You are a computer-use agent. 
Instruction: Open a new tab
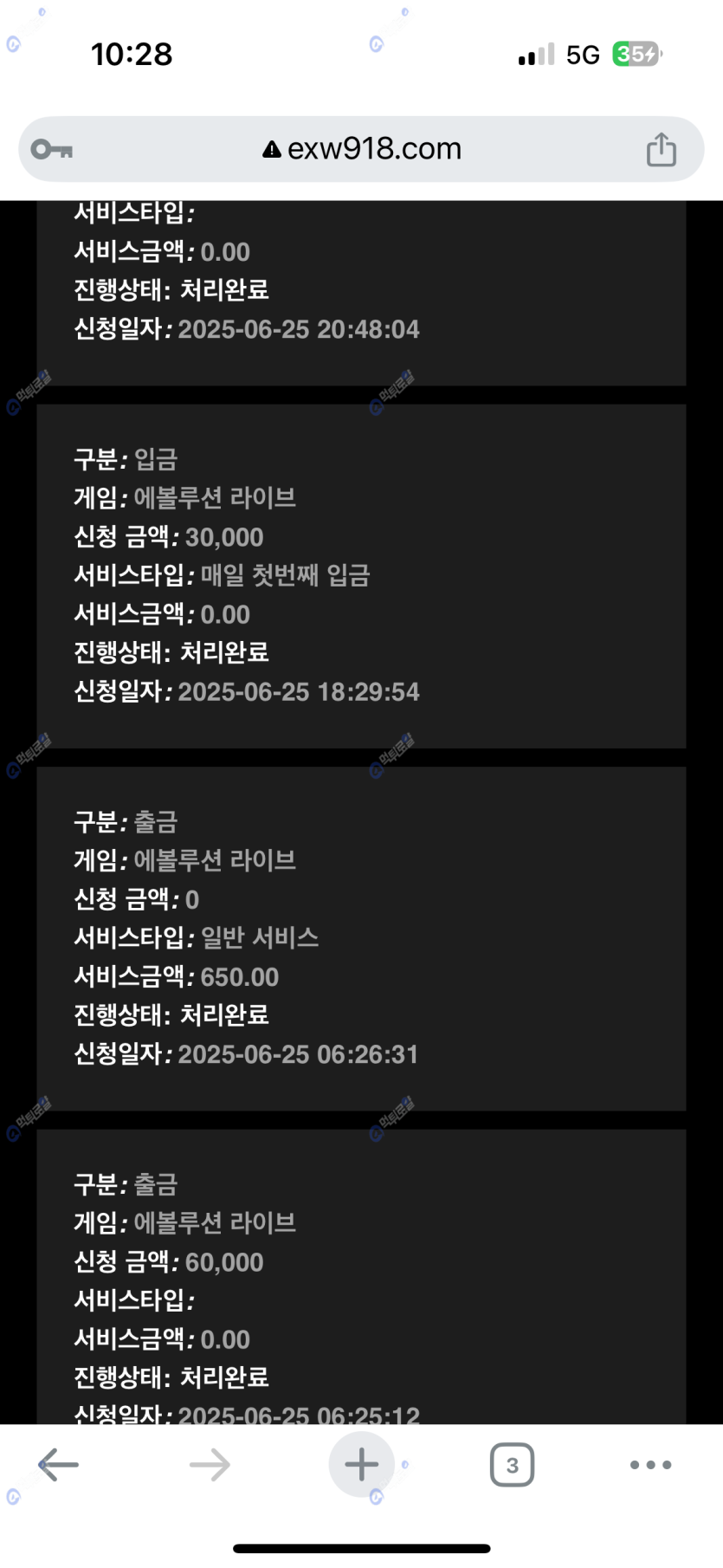tap(361, 1464)
